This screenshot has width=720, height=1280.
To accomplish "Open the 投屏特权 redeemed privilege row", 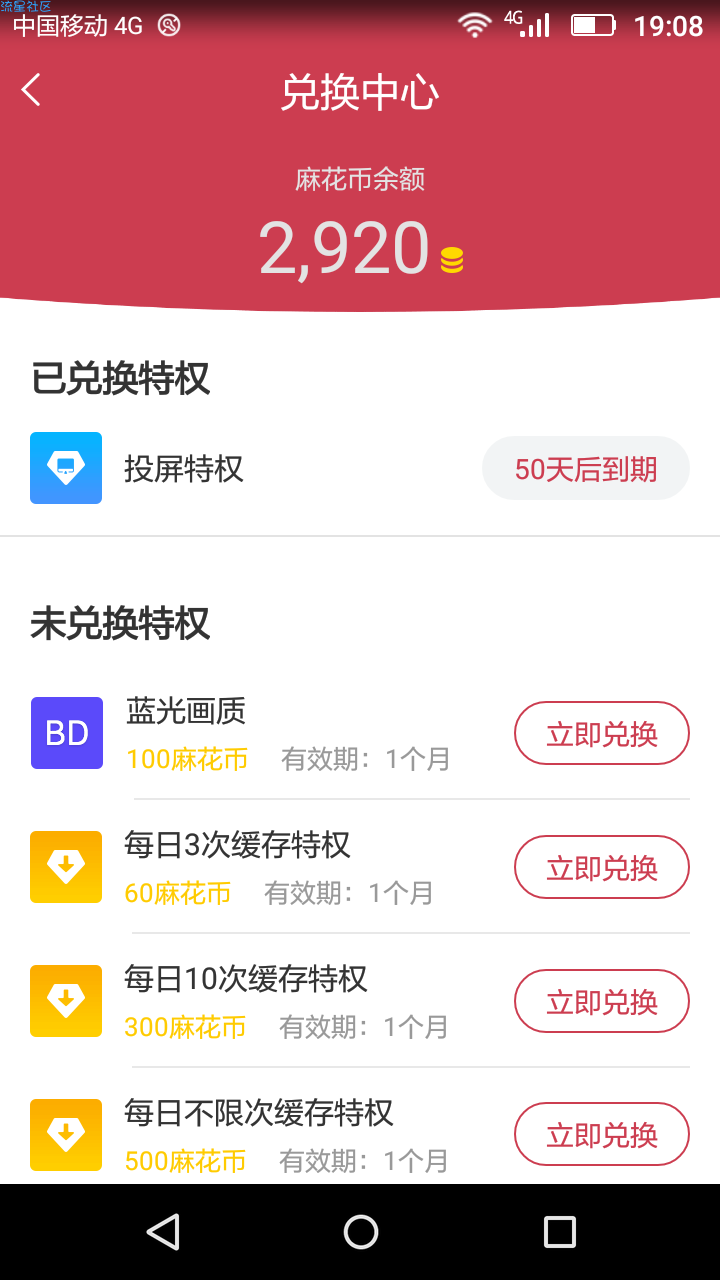I will tap(360, 468).
